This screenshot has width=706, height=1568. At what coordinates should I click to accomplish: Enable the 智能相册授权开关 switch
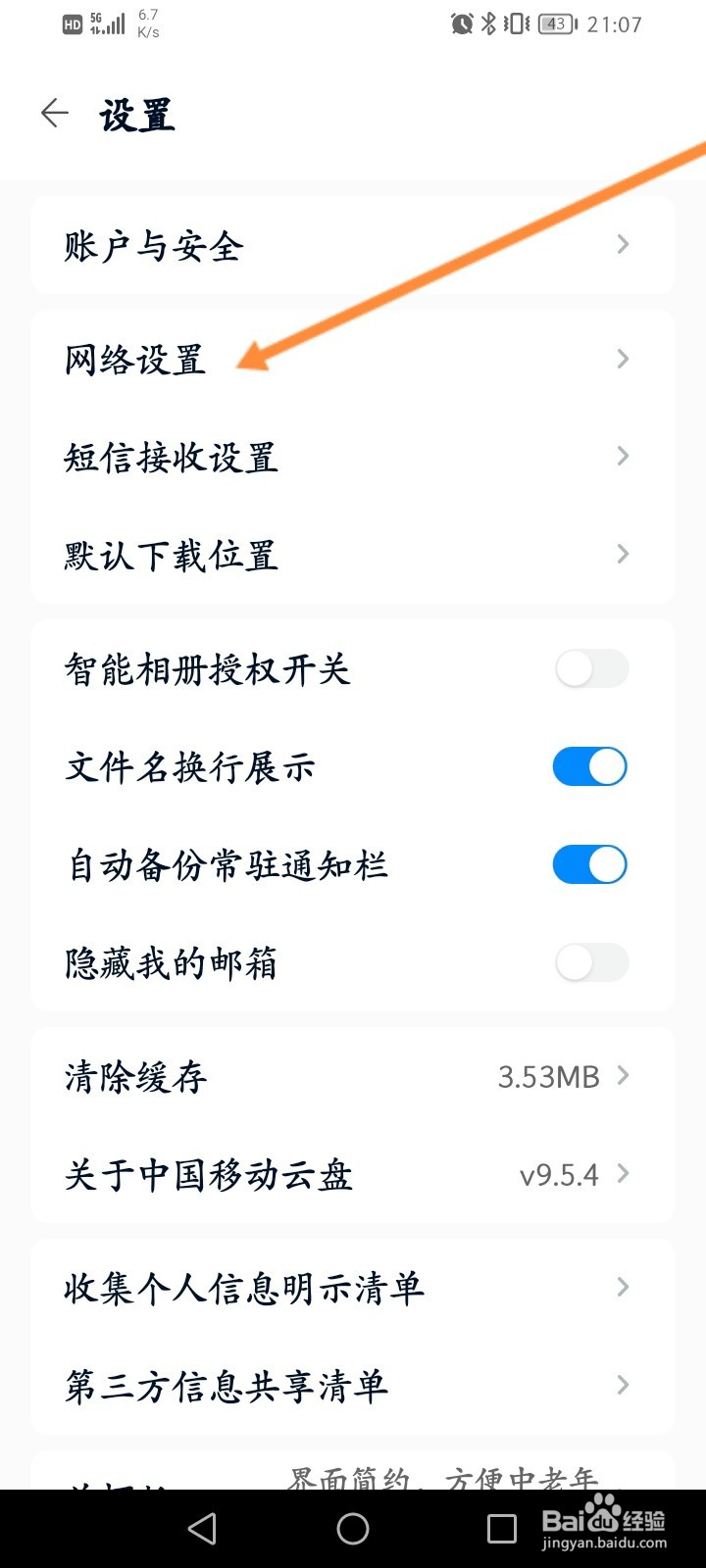coord(591,669)
